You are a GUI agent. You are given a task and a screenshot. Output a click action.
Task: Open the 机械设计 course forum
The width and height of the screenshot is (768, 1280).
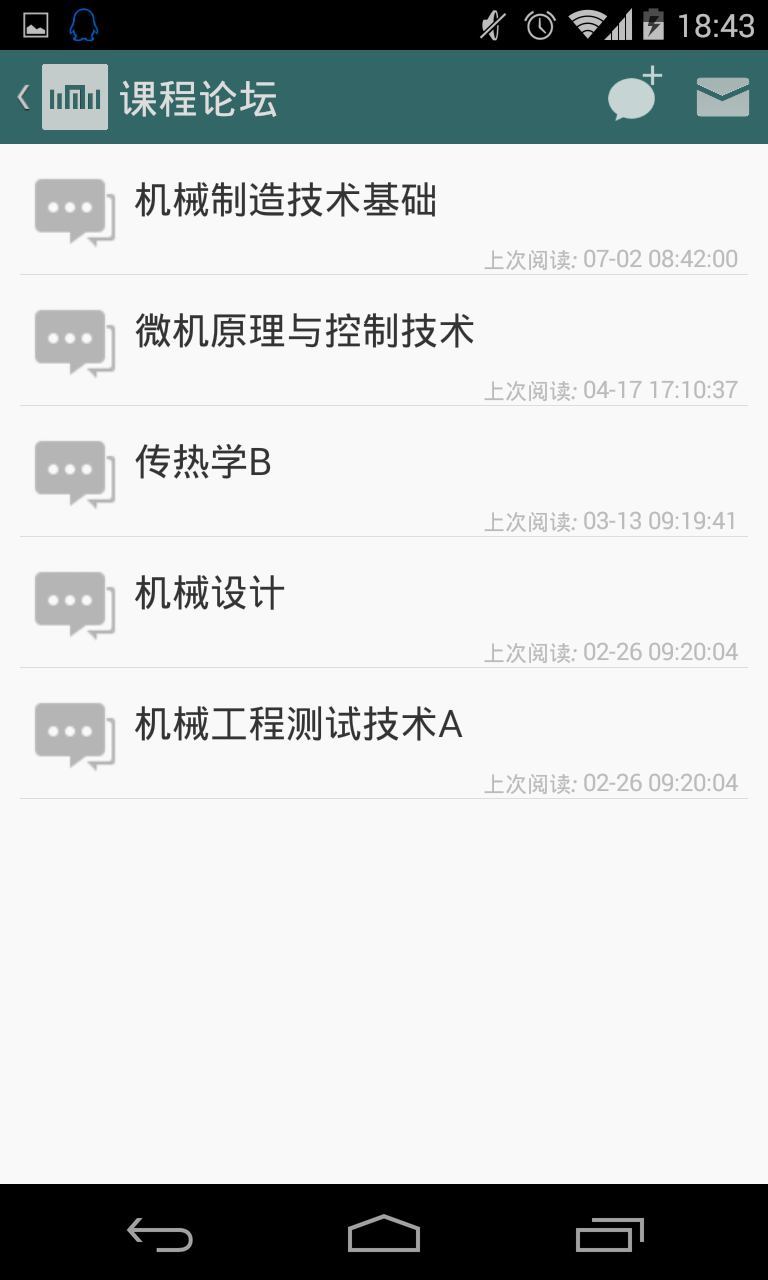210,592
